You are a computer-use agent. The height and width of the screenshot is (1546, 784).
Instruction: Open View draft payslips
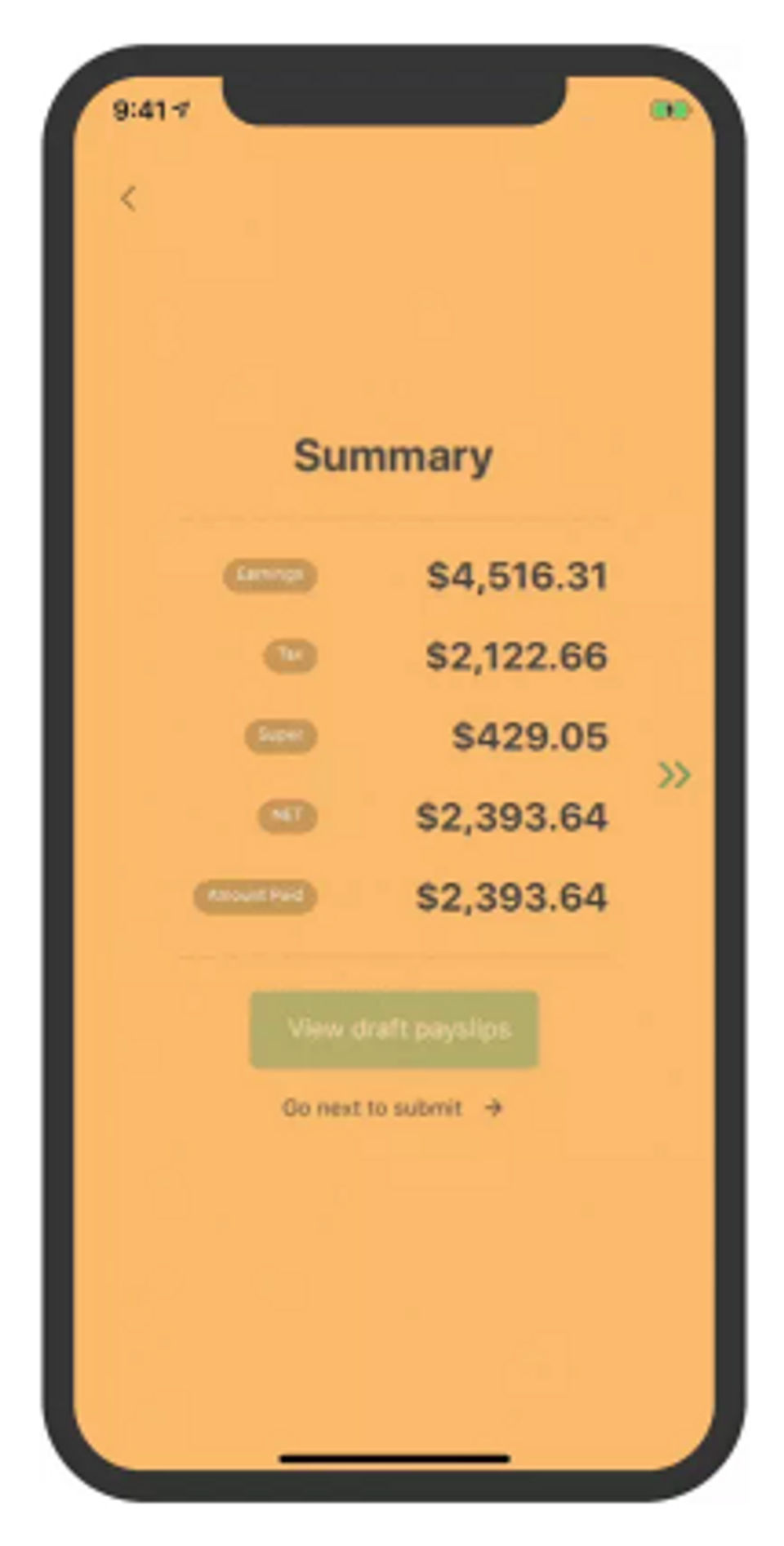(394, 1029)
